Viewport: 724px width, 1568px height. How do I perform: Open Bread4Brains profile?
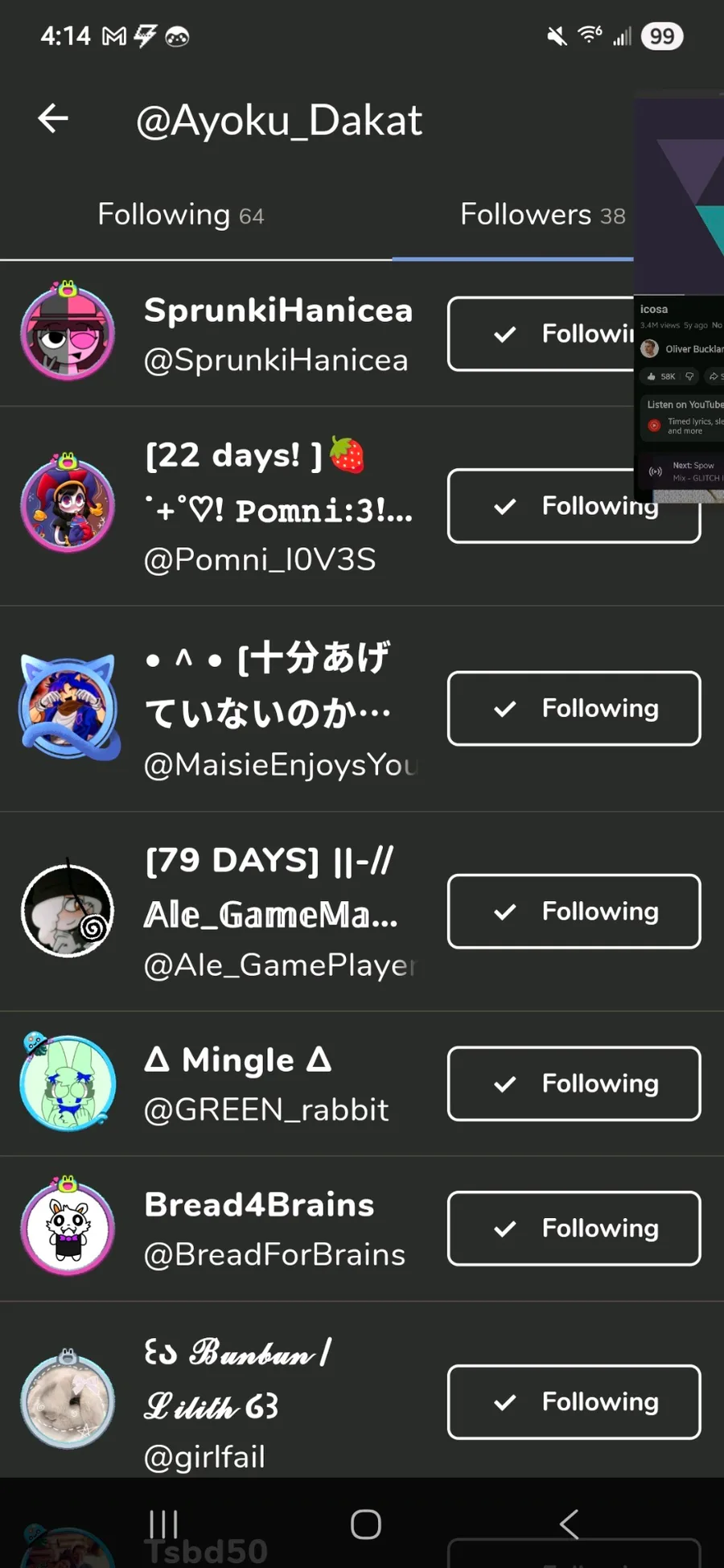274,1228
